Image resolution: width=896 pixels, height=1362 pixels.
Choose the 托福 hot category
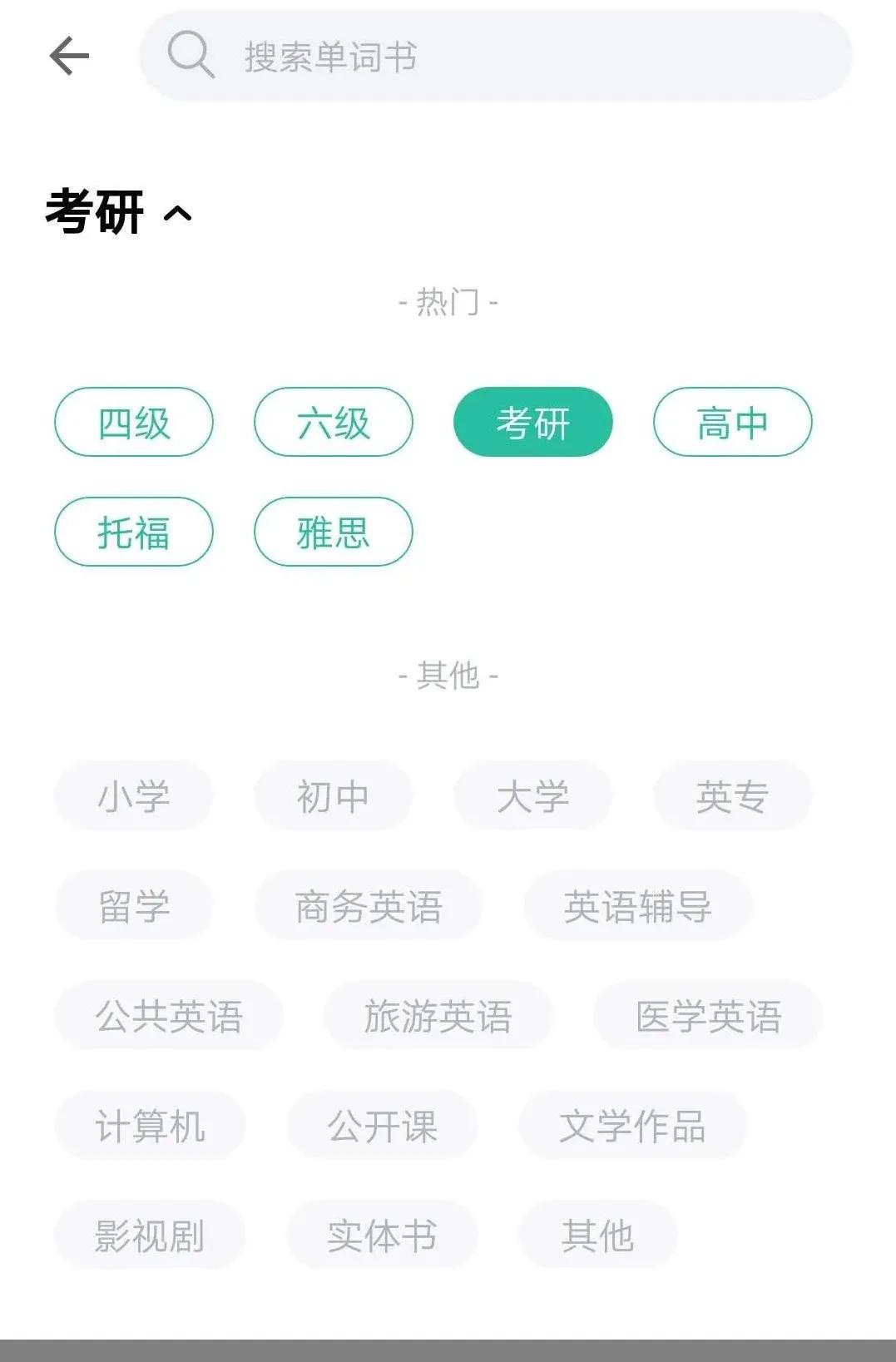pyautogui.click(x=133, y=532)
